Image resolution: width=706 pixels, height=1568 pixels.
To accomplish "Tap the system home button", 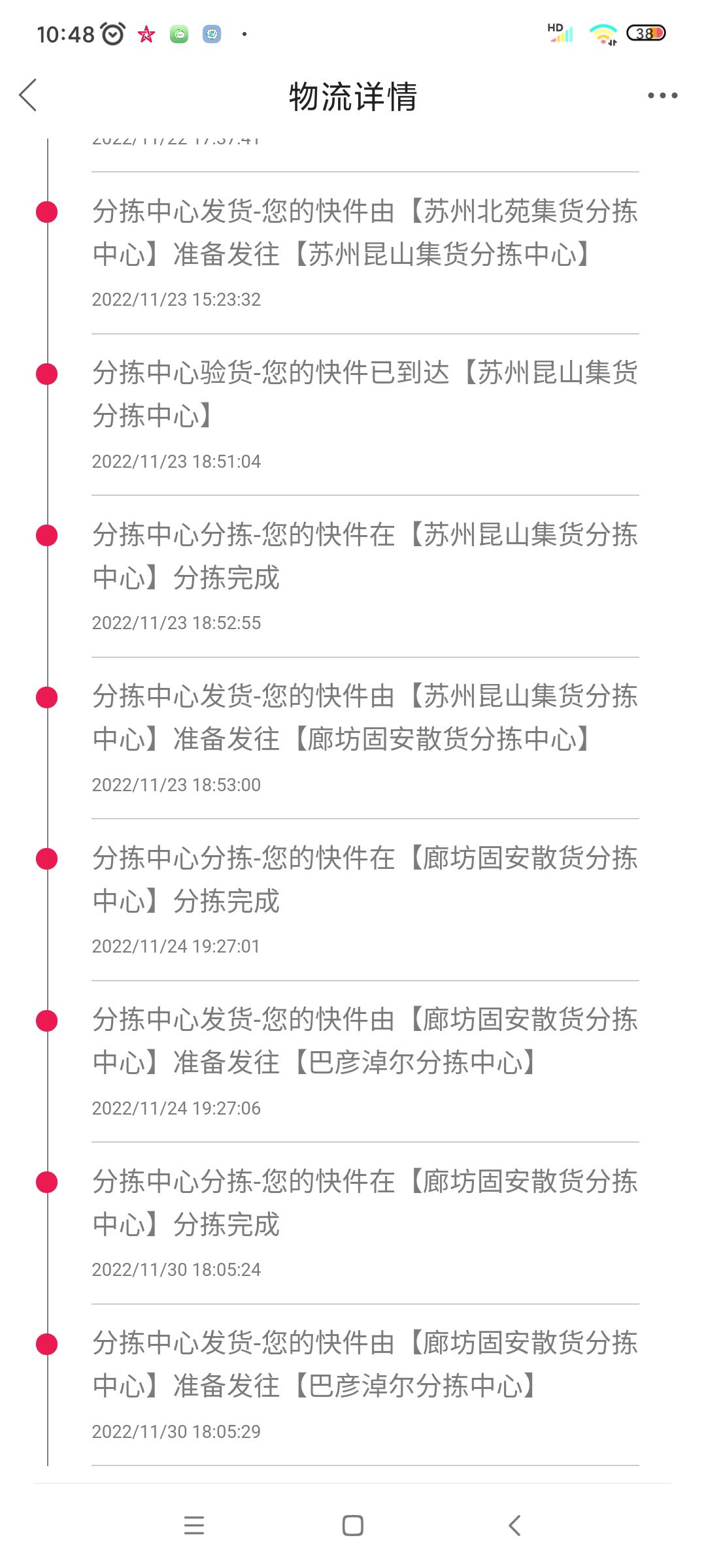I will 353,1526.
